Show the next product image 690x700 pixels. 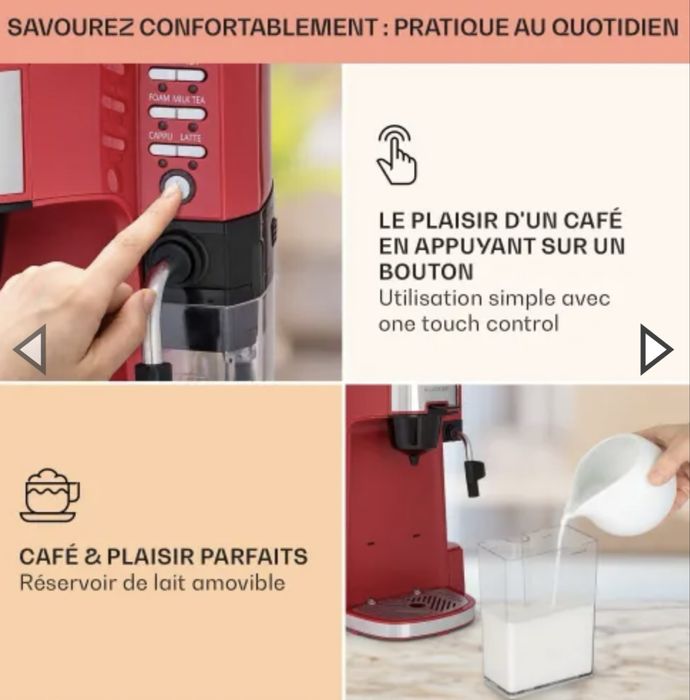(655, 350)
